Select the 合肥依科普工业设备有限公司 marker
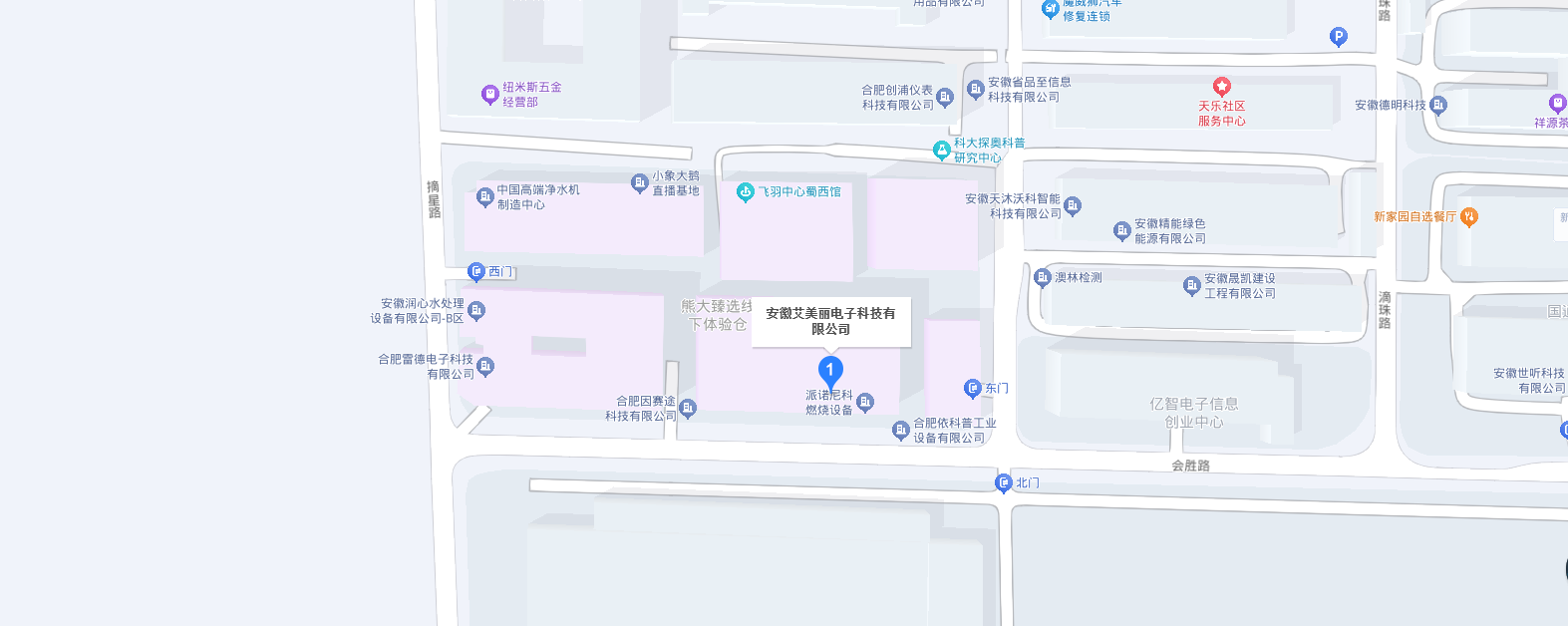 pyautogui.click(x=901, y=431)
